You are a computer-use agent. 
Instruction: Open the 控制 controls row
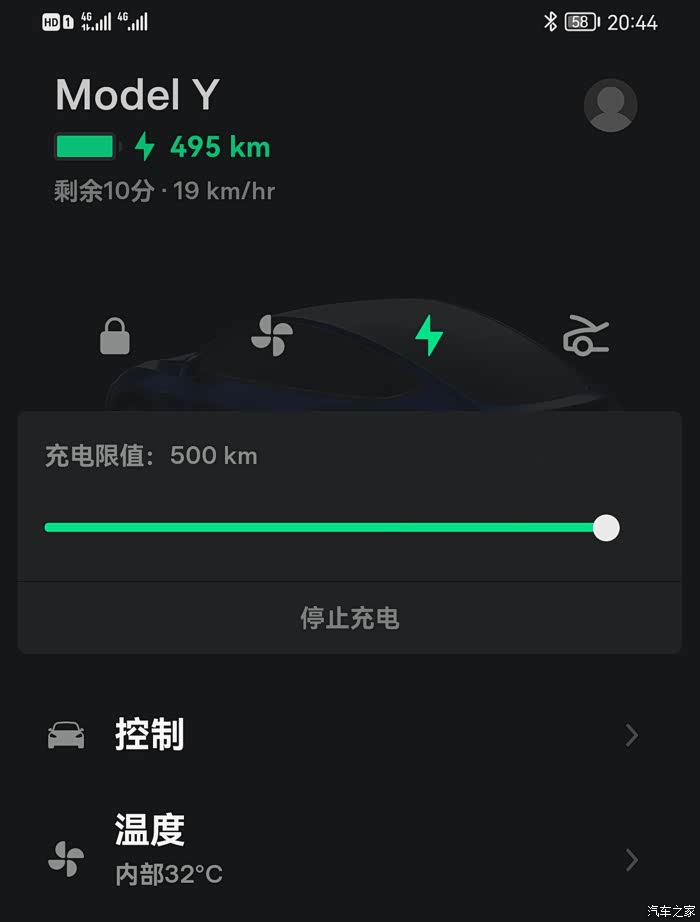click(x=350, y=736)
